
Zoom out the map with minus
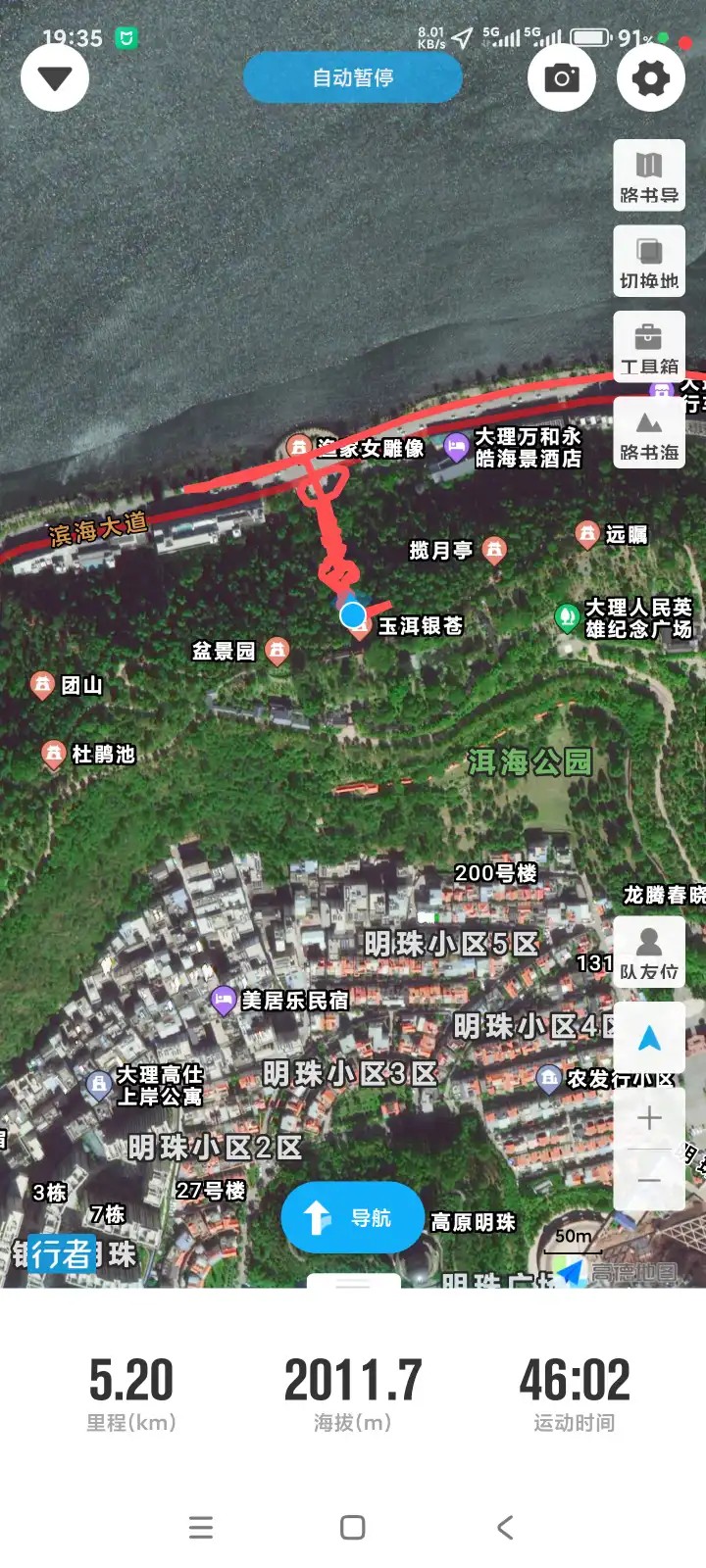[x=649, y=1180]
